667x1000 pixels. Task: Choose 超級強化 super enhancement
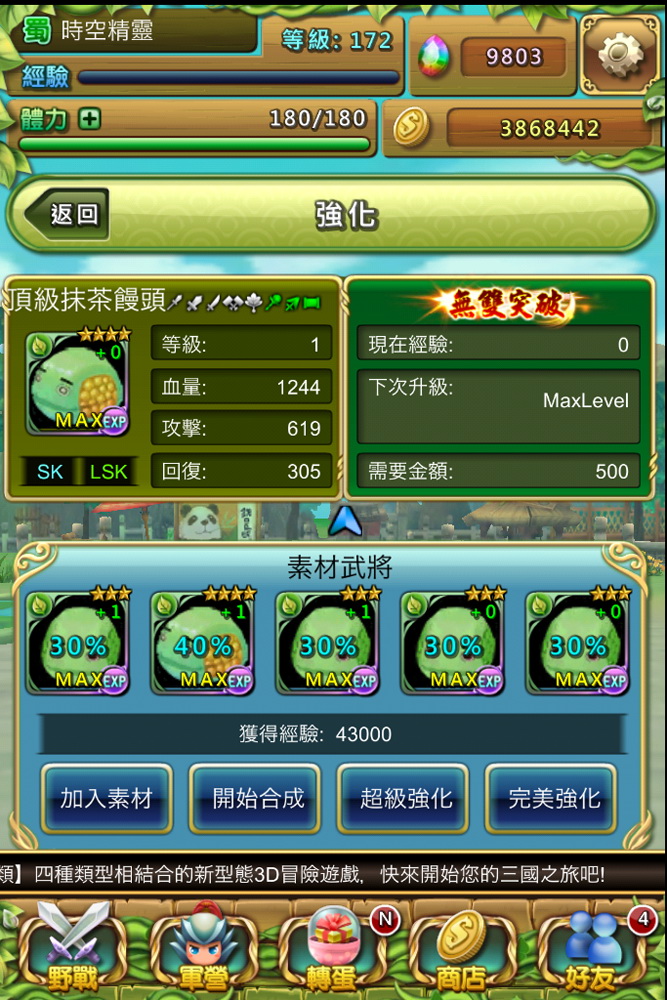pos(406,798)
